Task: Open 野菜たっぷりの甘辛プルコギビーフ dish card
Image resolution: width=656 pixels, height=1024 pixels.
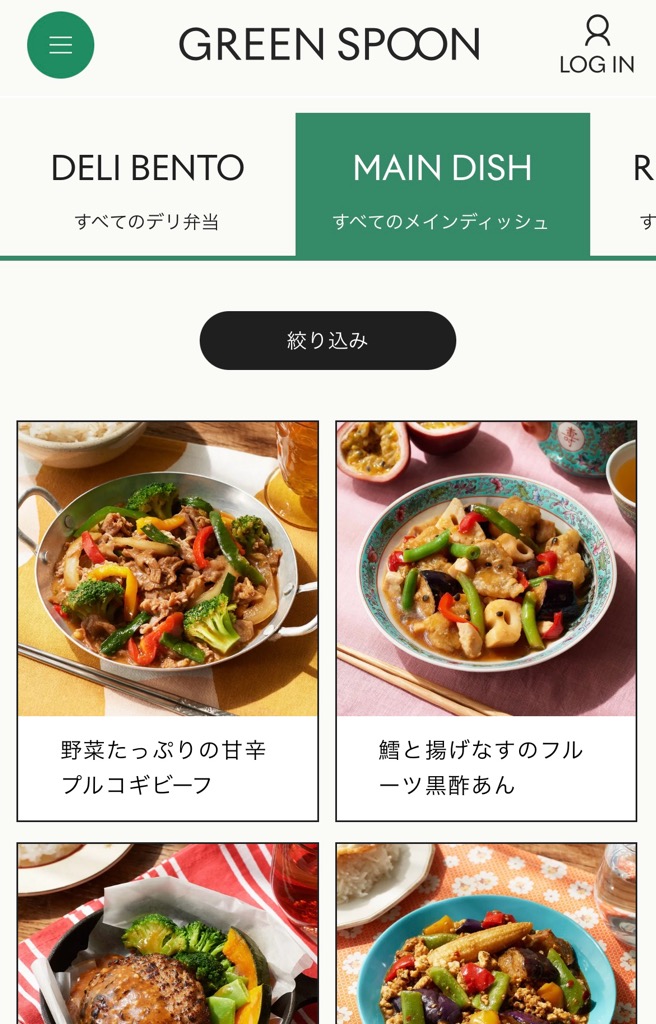Action: click(x=168, y=620)
